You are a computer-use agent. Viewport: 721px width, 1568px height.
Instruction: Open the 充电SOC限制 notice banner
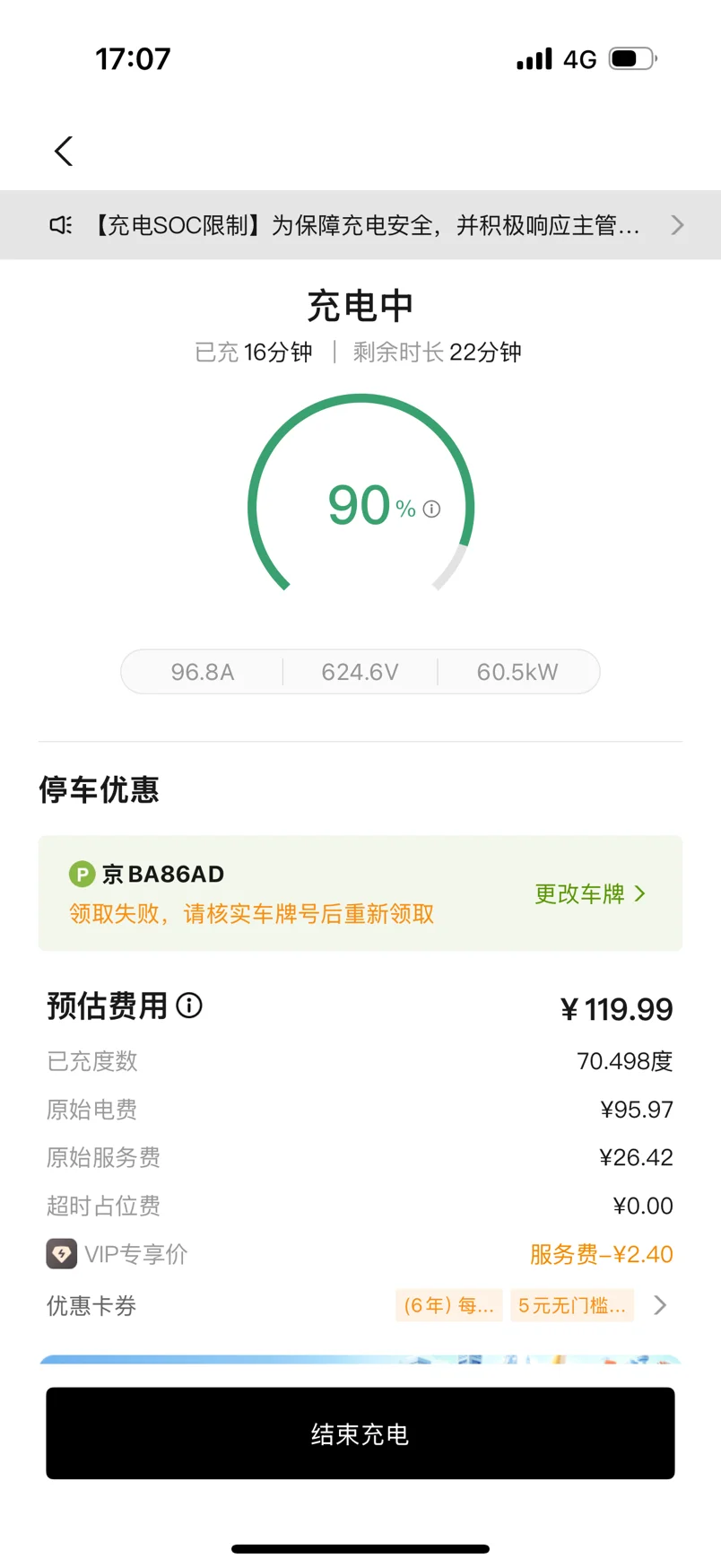[x=360, y=225]
